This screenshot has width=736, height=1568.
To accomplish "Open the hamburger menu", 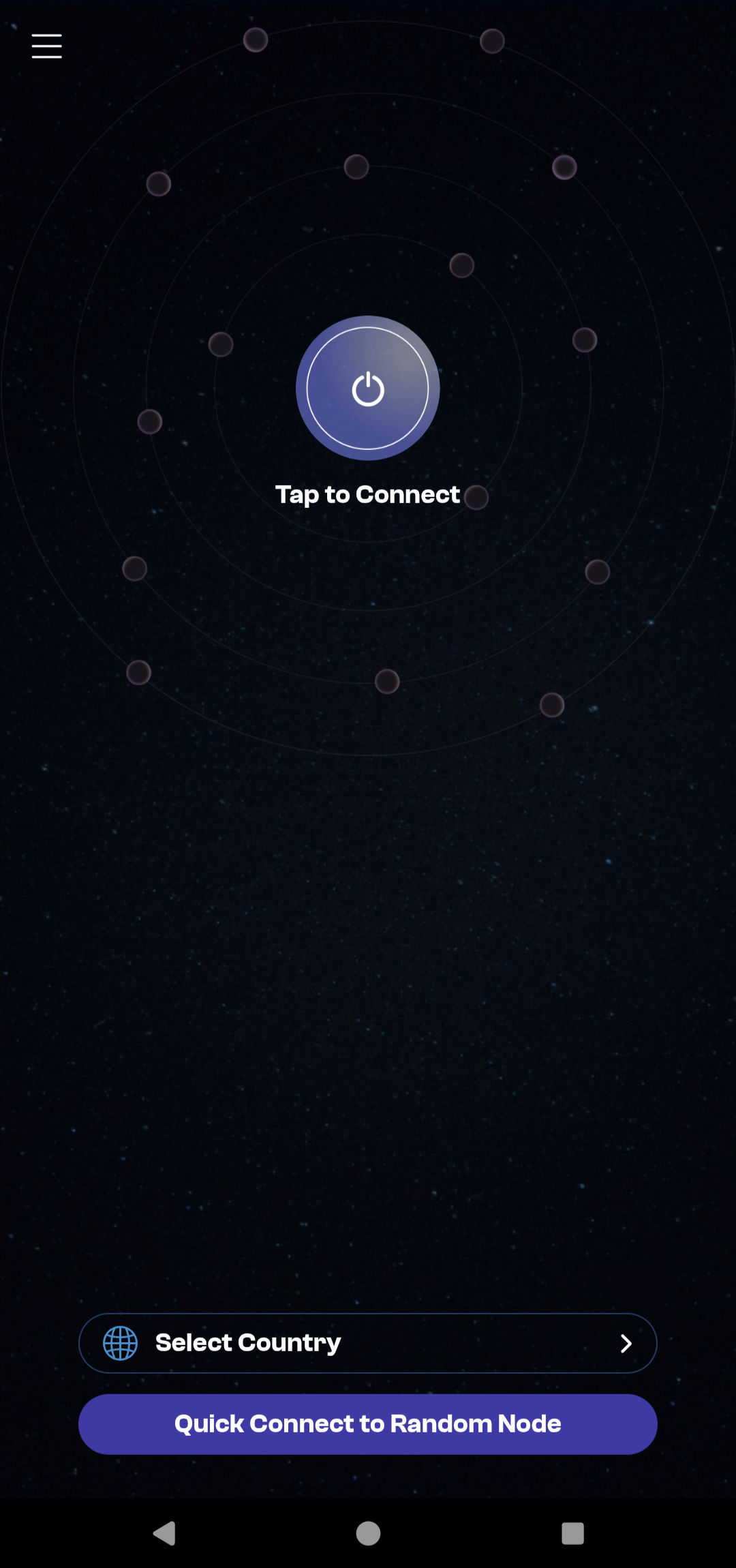I will [x=46, y=46].
